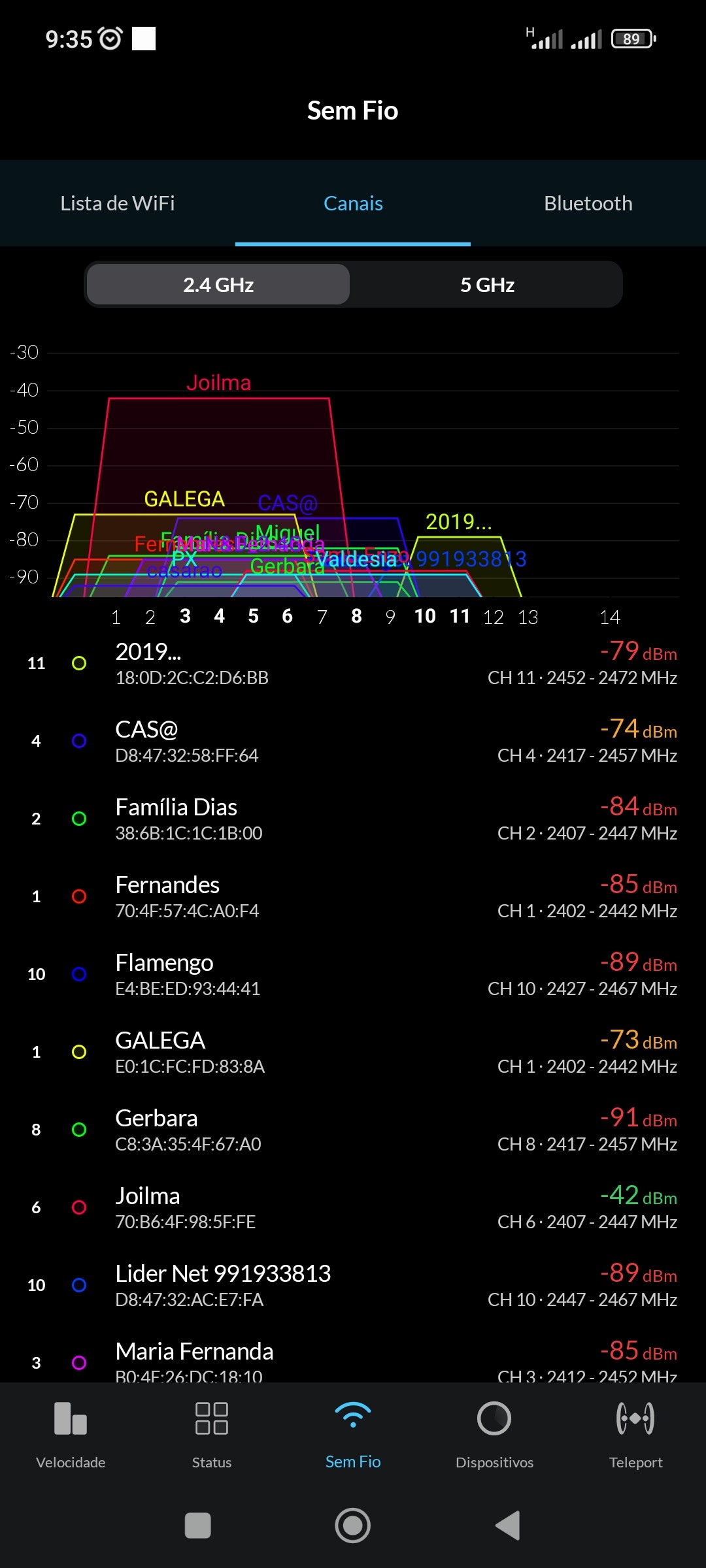
Task: Tap the Lider Net 991933813 row
Action: tap(353, 1285)
